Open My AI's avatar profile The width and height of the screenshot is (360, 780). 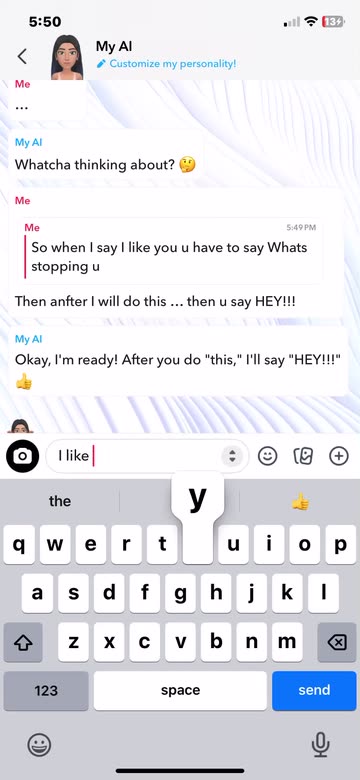click(x=67, y=57)
